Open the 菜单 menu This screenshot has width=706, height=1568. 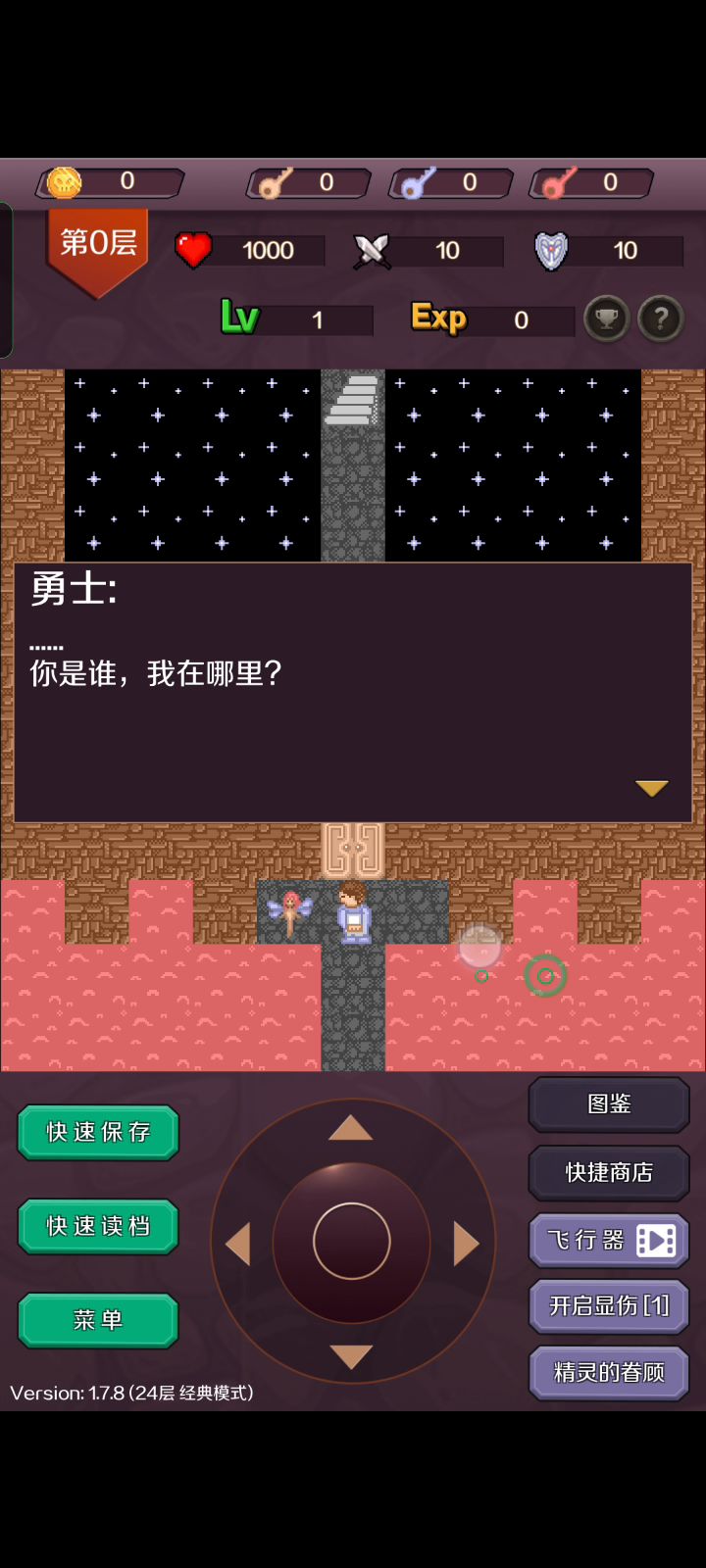click(98, 1320)
